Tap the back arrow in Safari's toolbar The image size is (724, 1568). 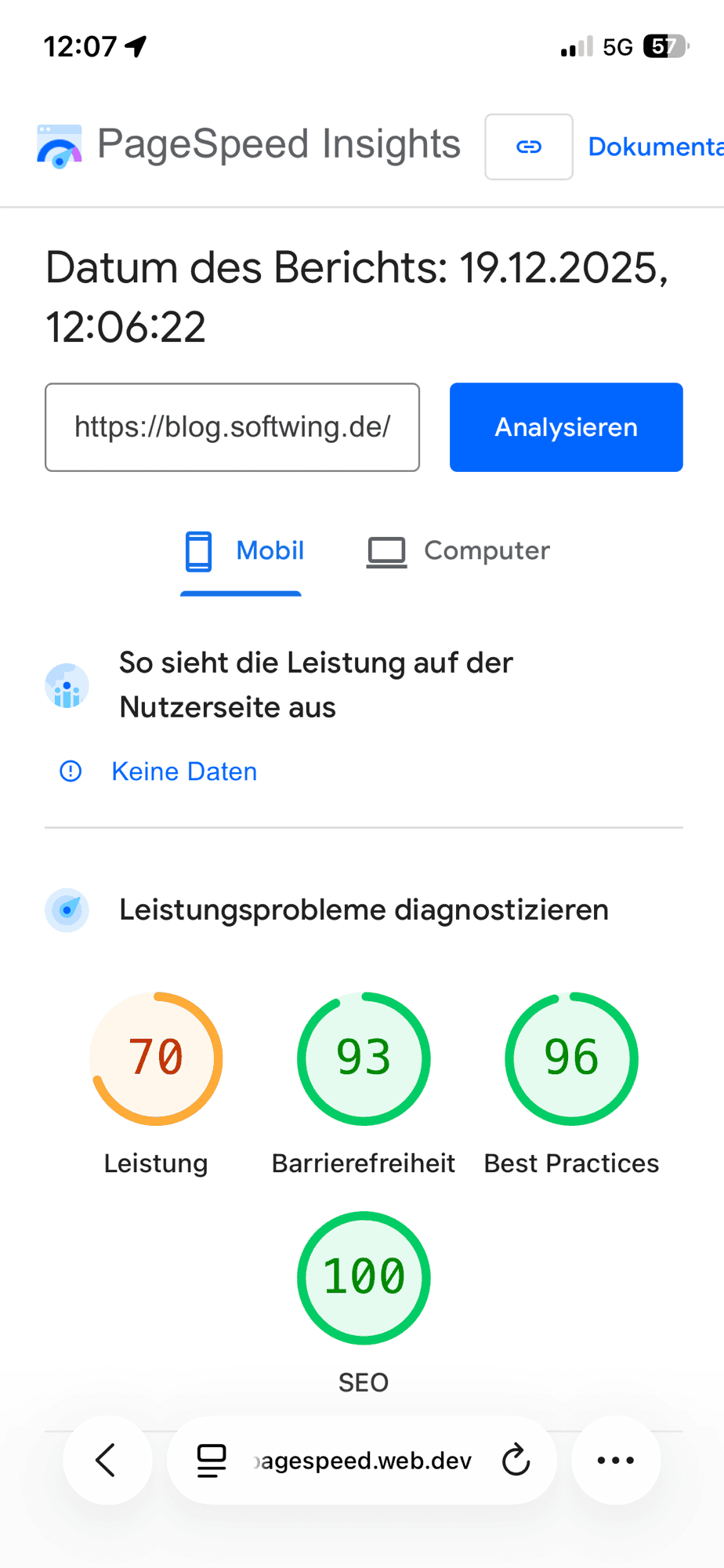[107, 1460]
